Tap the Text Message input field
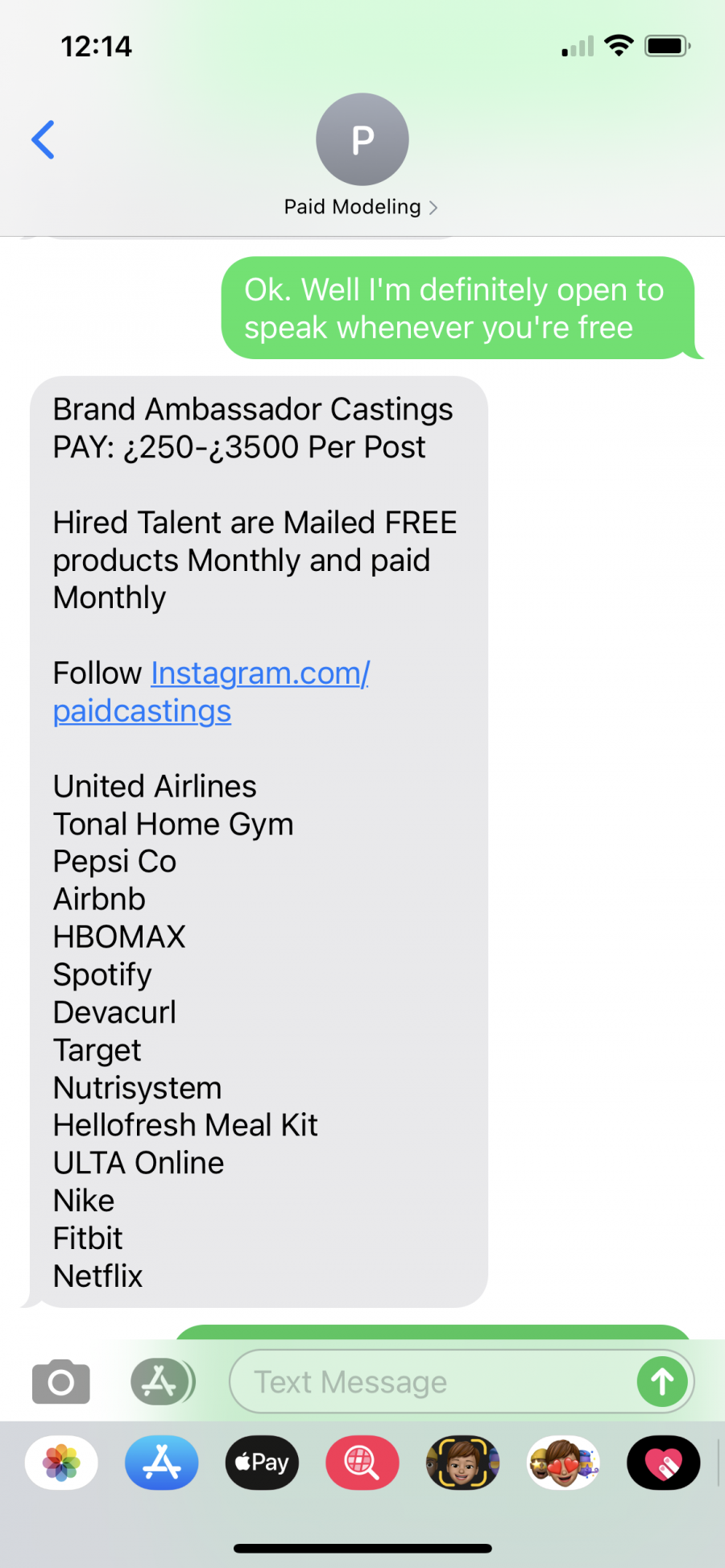 click(431, 1382)
